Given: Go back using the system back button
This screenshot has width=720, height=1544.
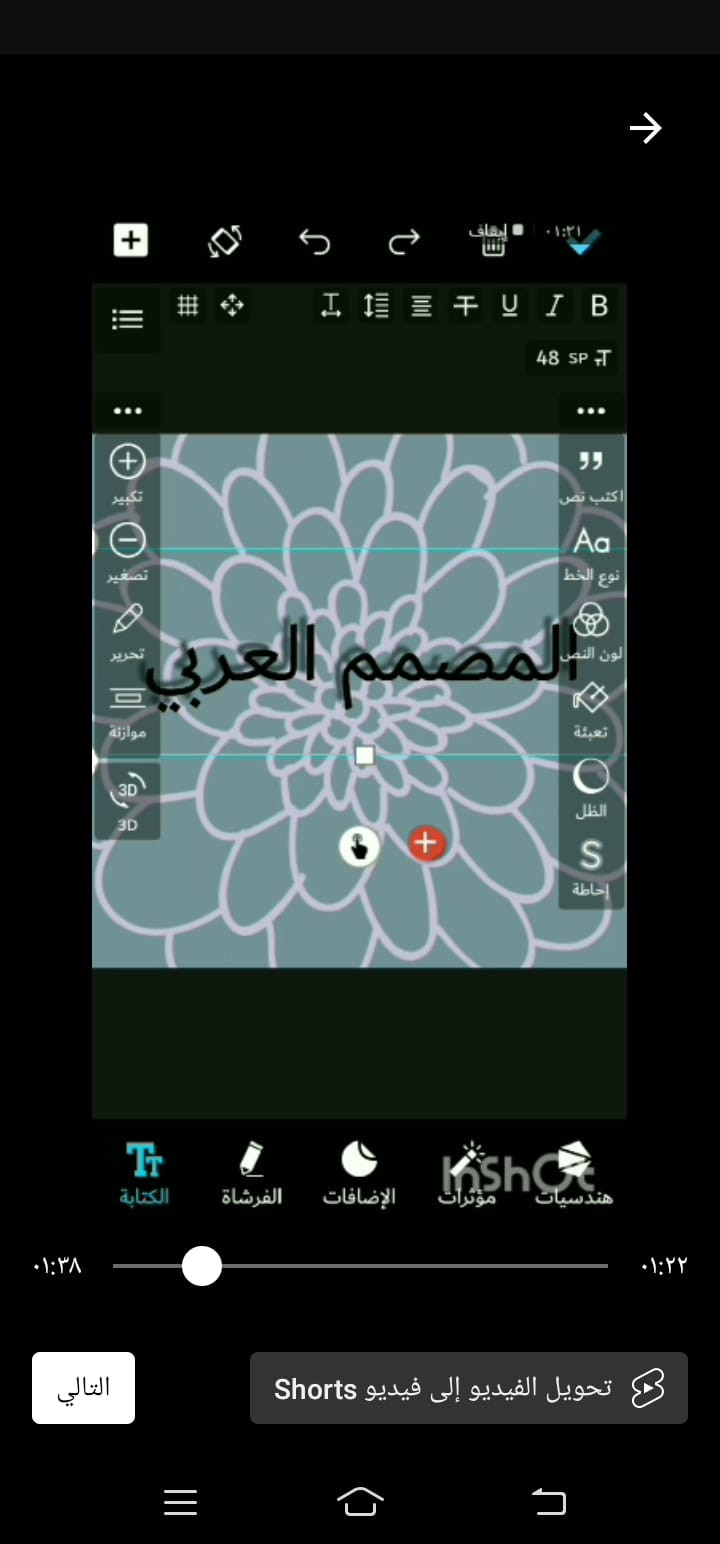Looking at the screenshot, I should point(548,1501).
